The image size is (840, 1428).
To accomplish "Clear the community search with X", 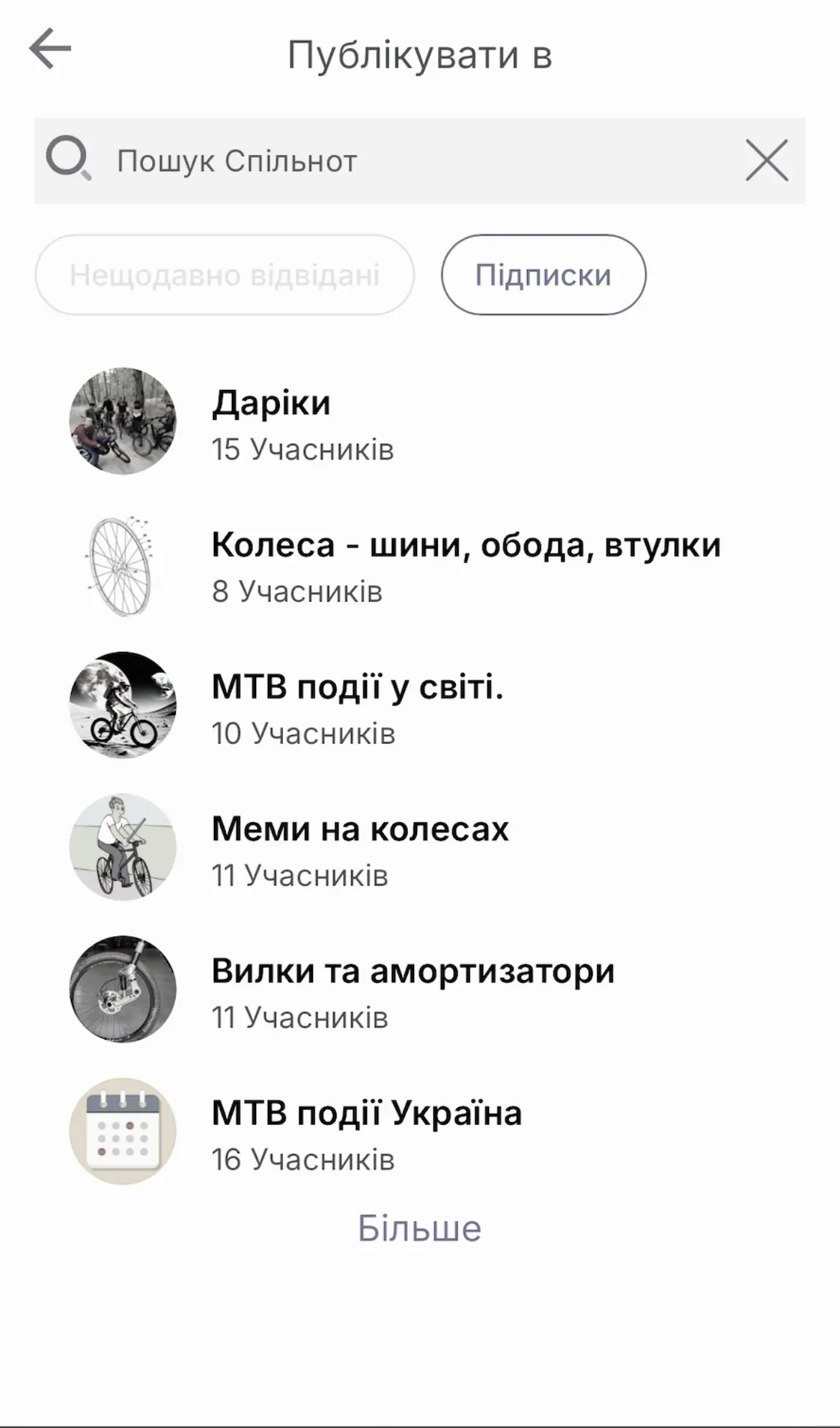I will [x=766, y=160].
